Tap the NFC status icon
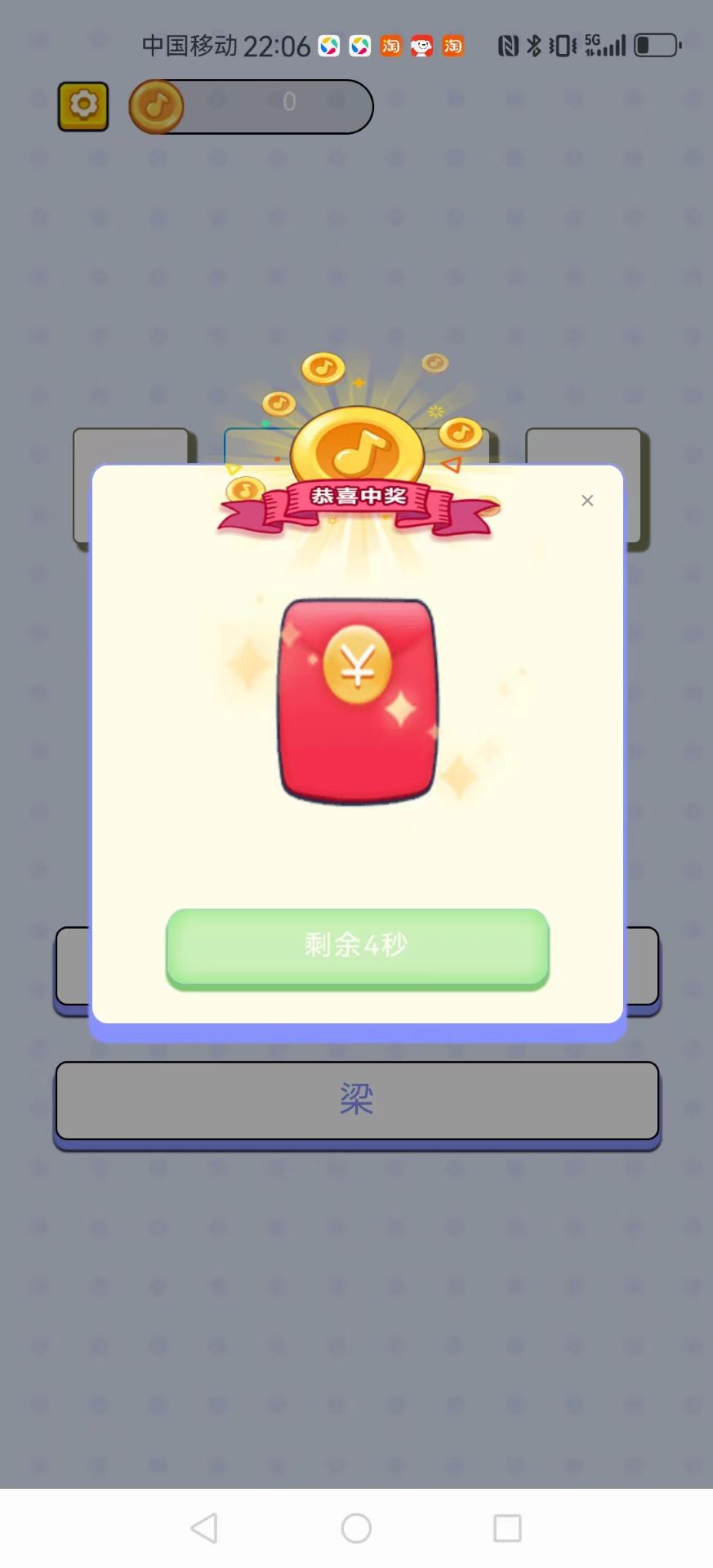 (506, 47)
